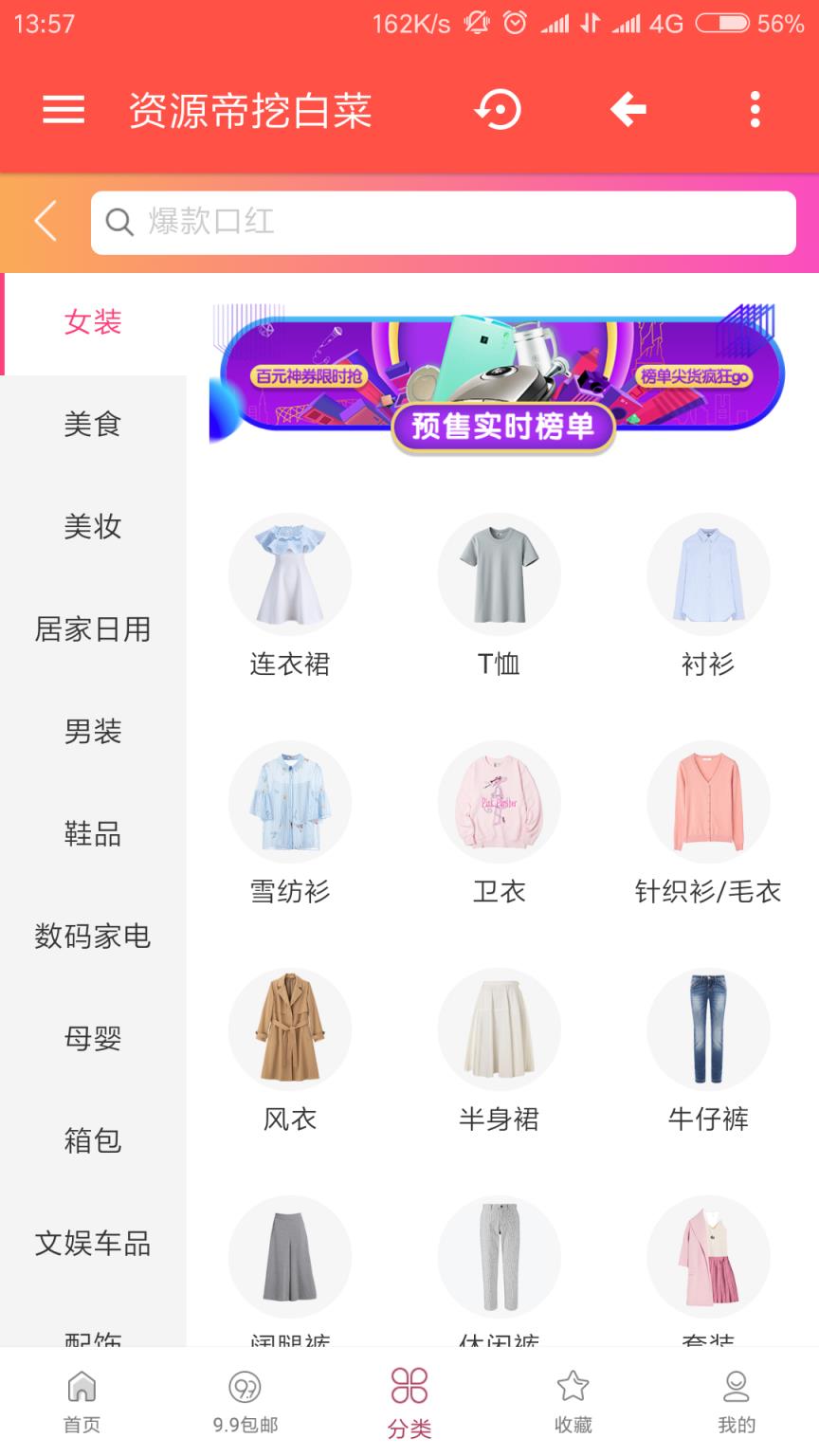The image size is (819, 1456).
Task: Tap the back arrow in title bar
Action: point(626,109)
